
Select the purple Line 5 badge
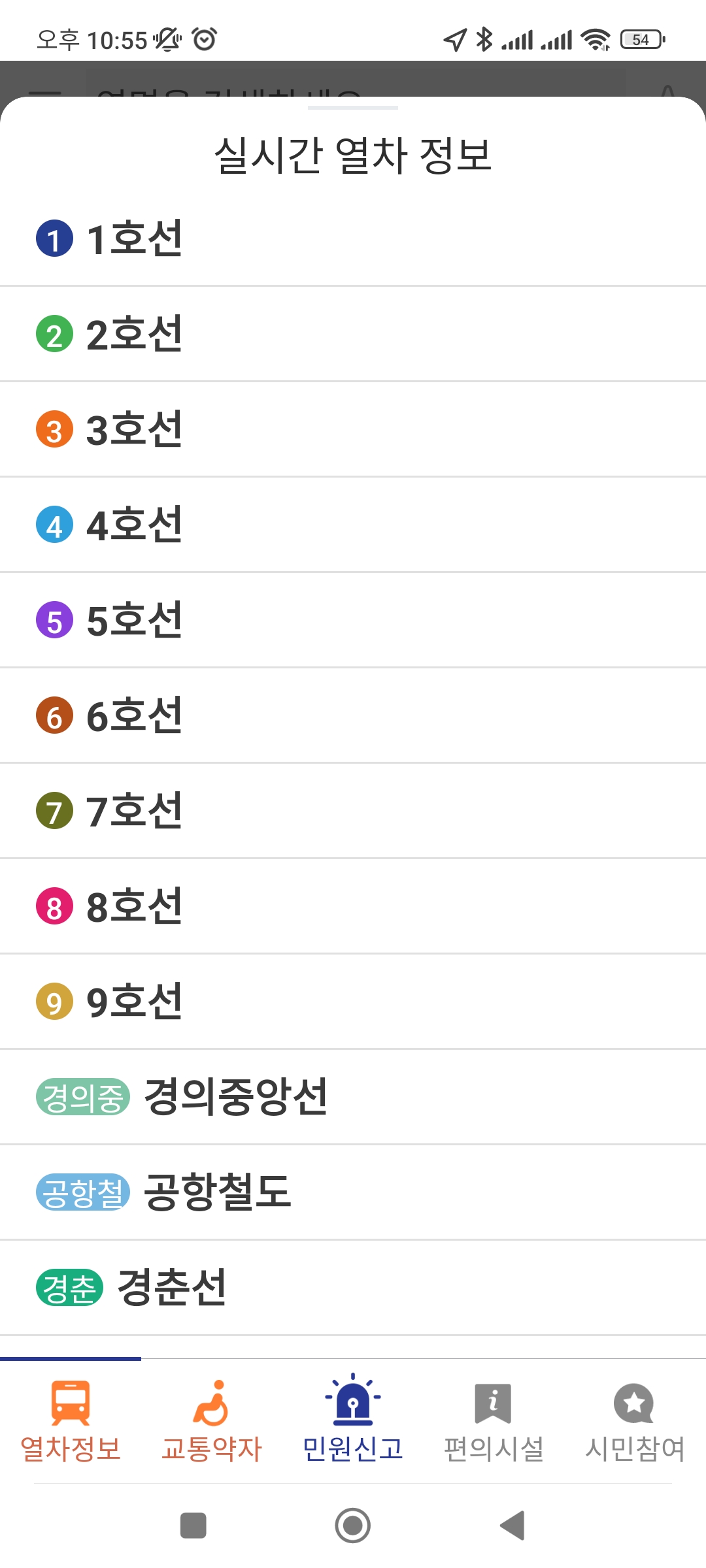coord(54,620)
